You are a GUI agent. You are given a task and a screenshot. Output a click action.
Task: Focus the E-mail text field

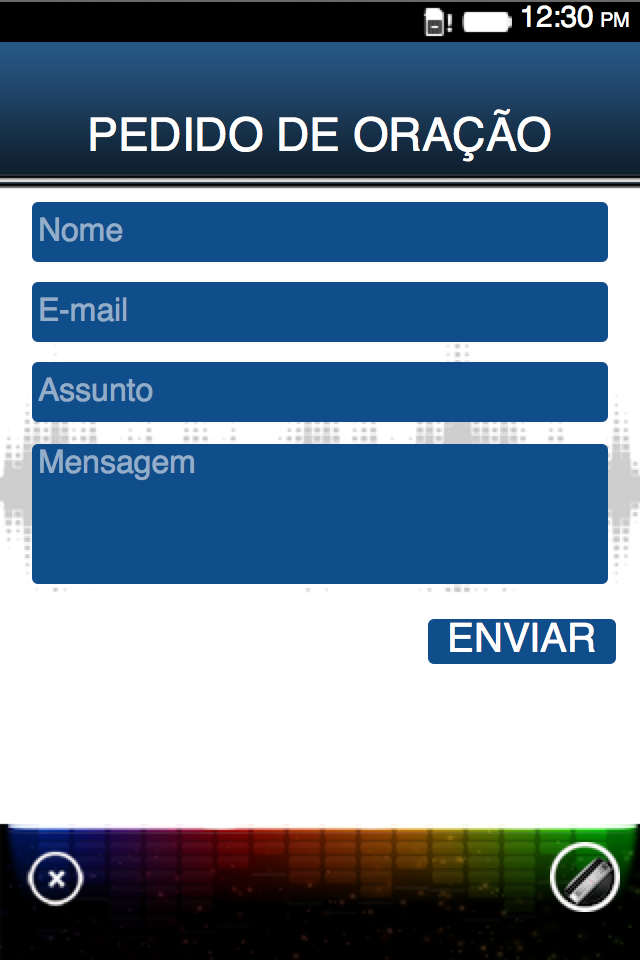pyautogui.click(x=320, y=312)
